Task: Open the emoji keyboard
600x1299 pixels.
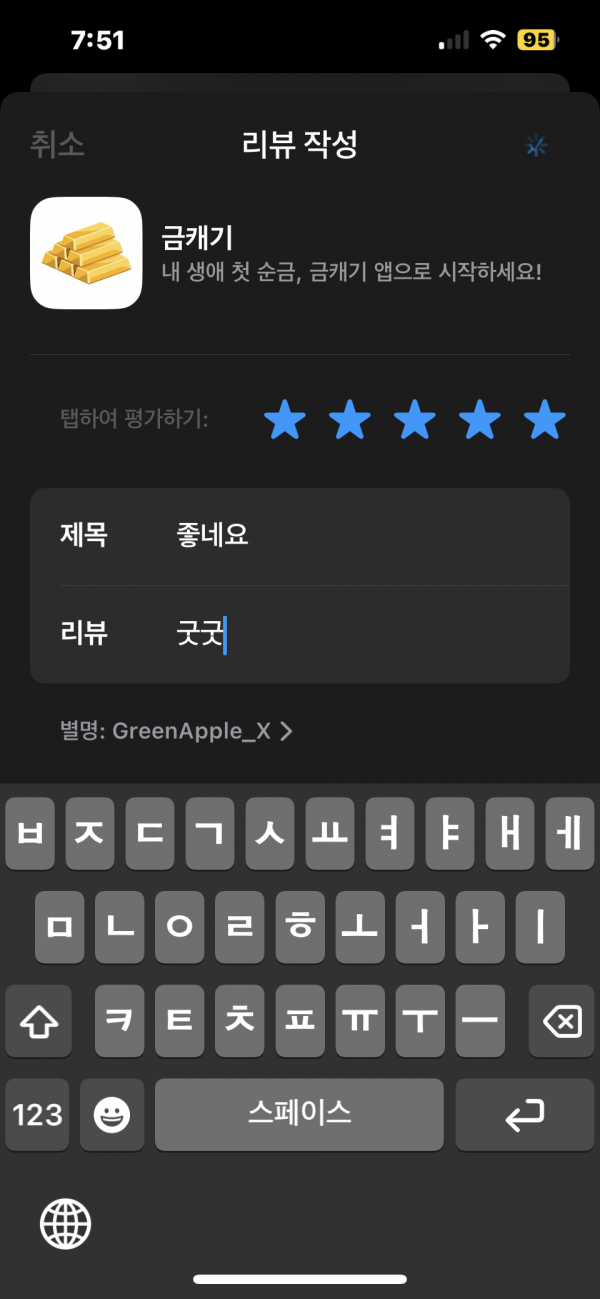Action: [112, 1115]
